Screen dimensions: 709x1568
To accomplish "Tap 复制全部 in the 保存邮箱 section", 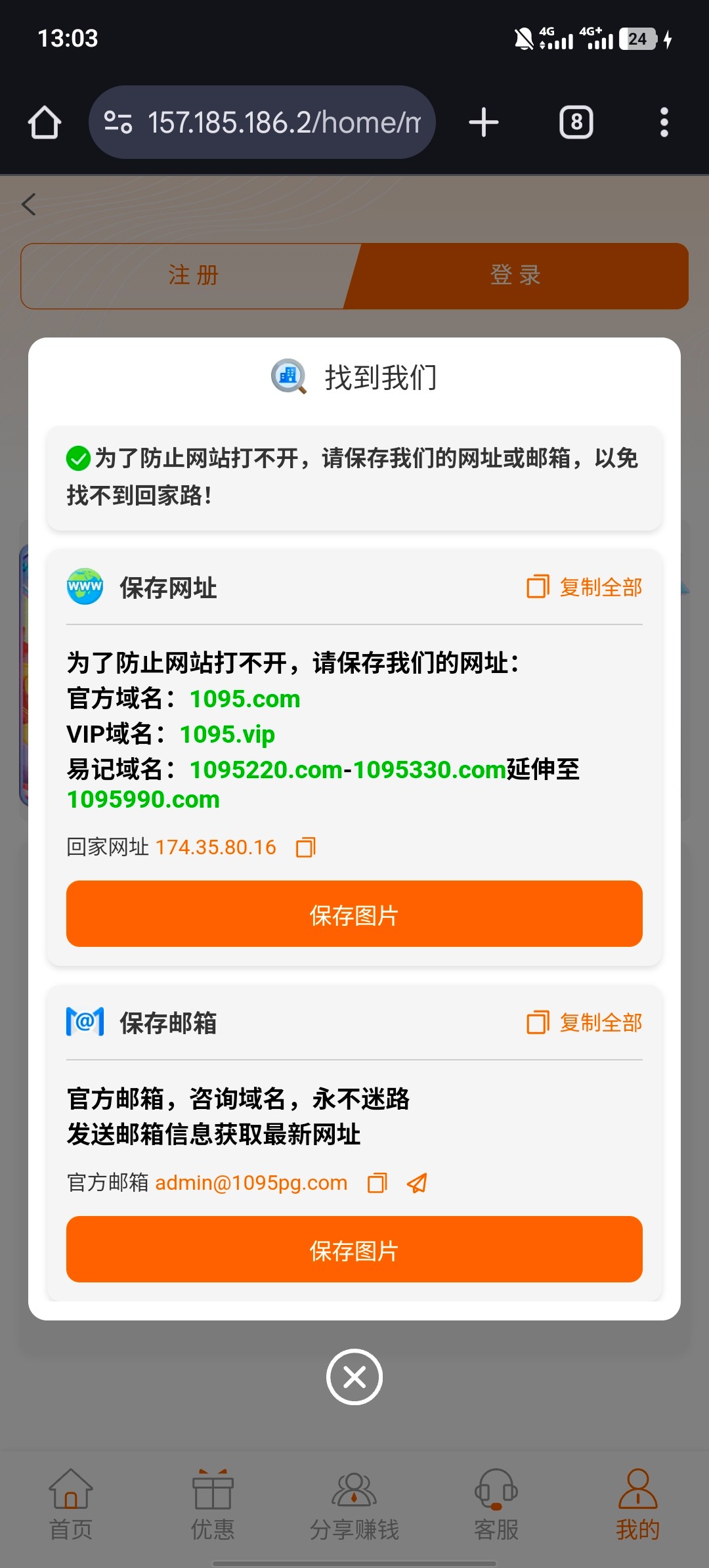I will 584,1022.
